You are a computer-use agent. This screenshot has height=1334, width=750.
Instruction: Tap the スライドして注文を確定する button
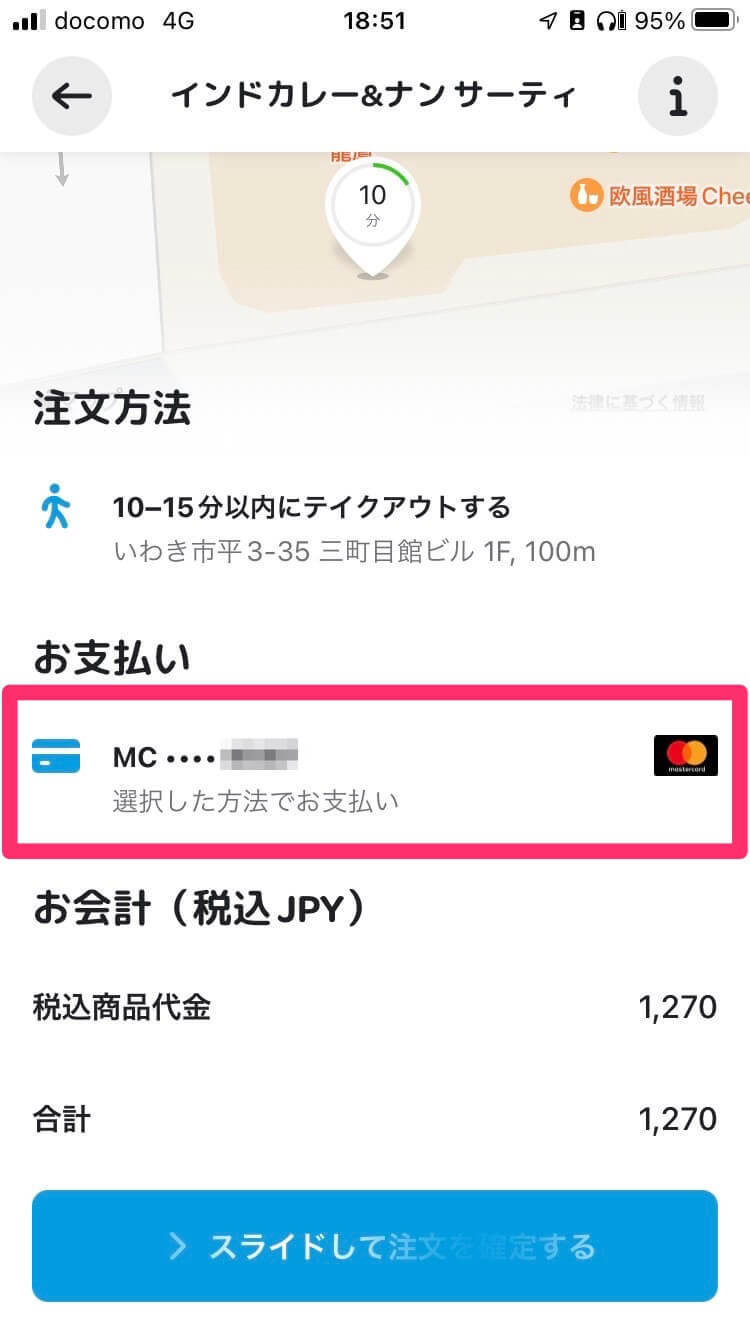[375, 1246]
